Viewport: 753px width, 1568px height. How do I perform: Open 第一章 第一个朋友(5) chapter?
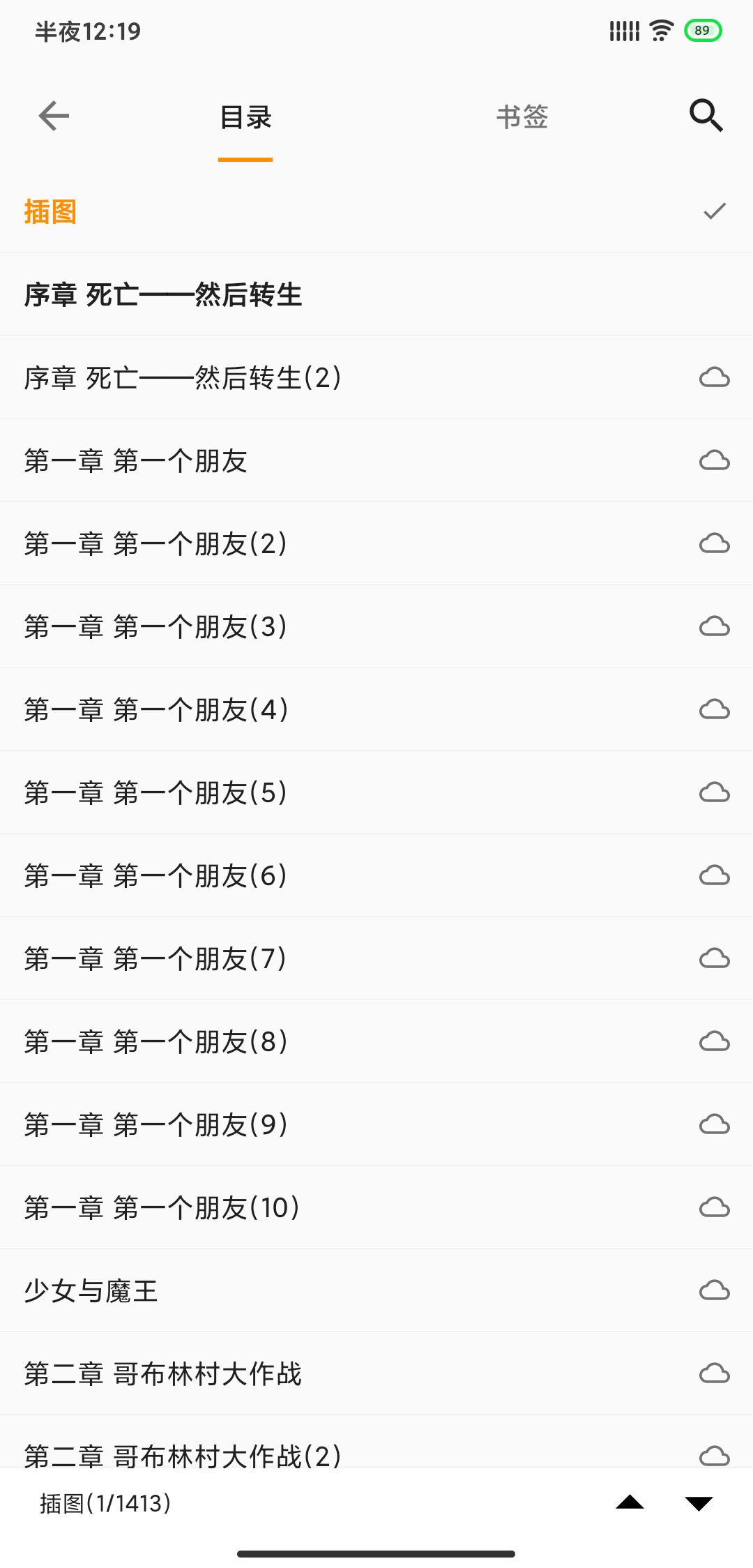pyautogui.click(x=376, y=792)
